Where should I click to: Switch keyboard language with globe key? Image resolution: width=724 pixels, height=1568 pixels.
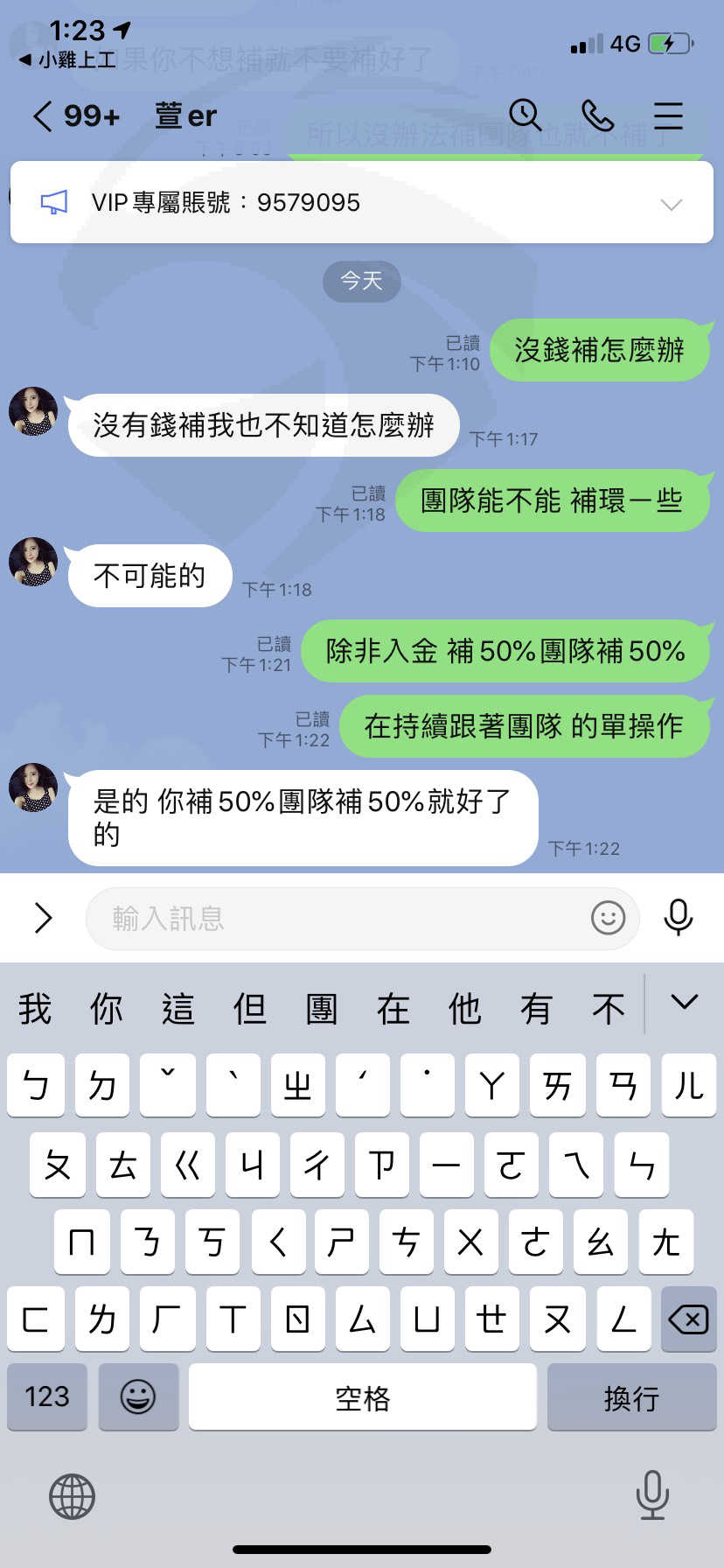pos(72,1496)
